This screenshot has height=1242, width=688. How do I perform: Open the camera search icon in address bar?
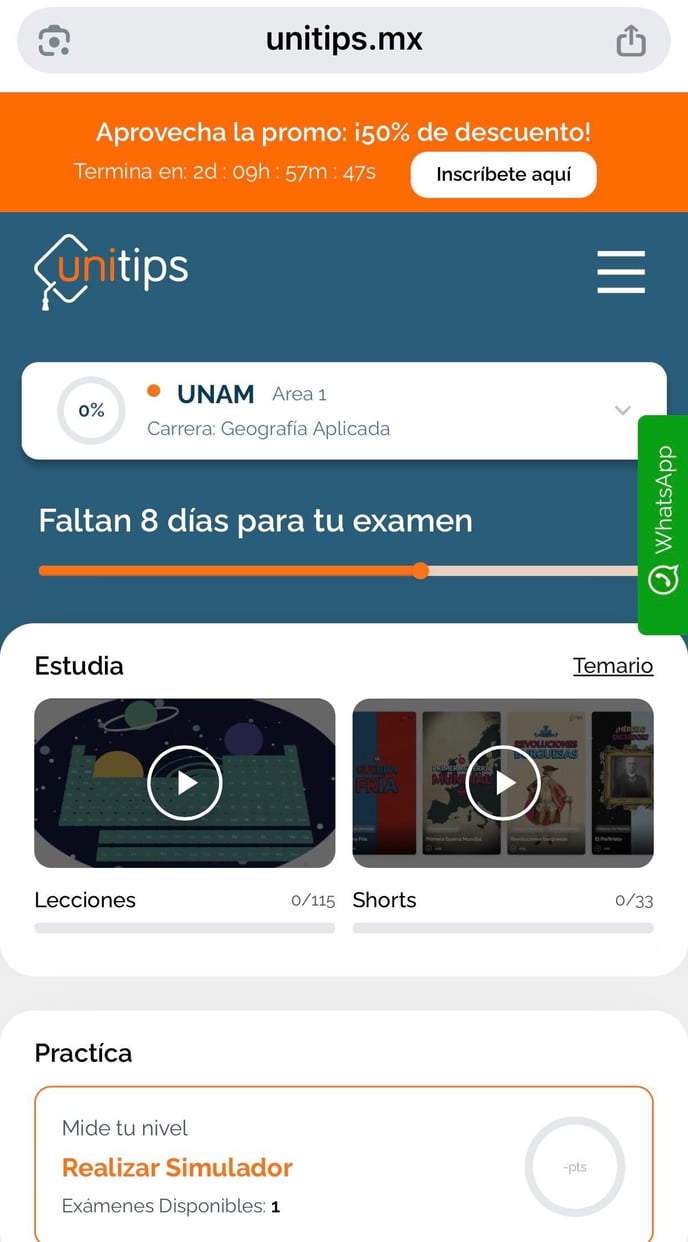click(54, 41)
